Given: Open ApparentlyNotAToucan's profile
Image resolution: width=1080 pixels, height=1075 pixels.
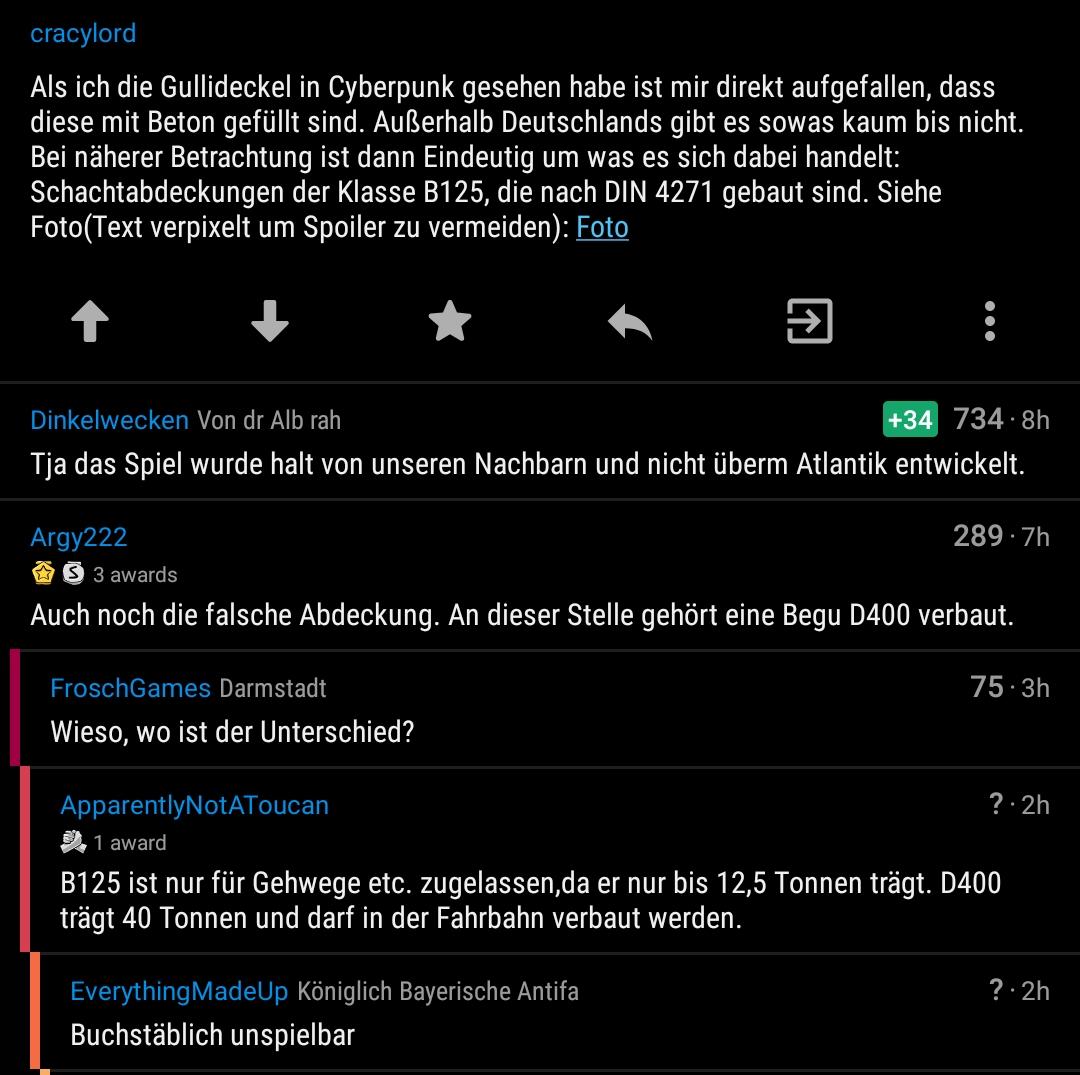Looking at the screenshot, I should [194, 805].
